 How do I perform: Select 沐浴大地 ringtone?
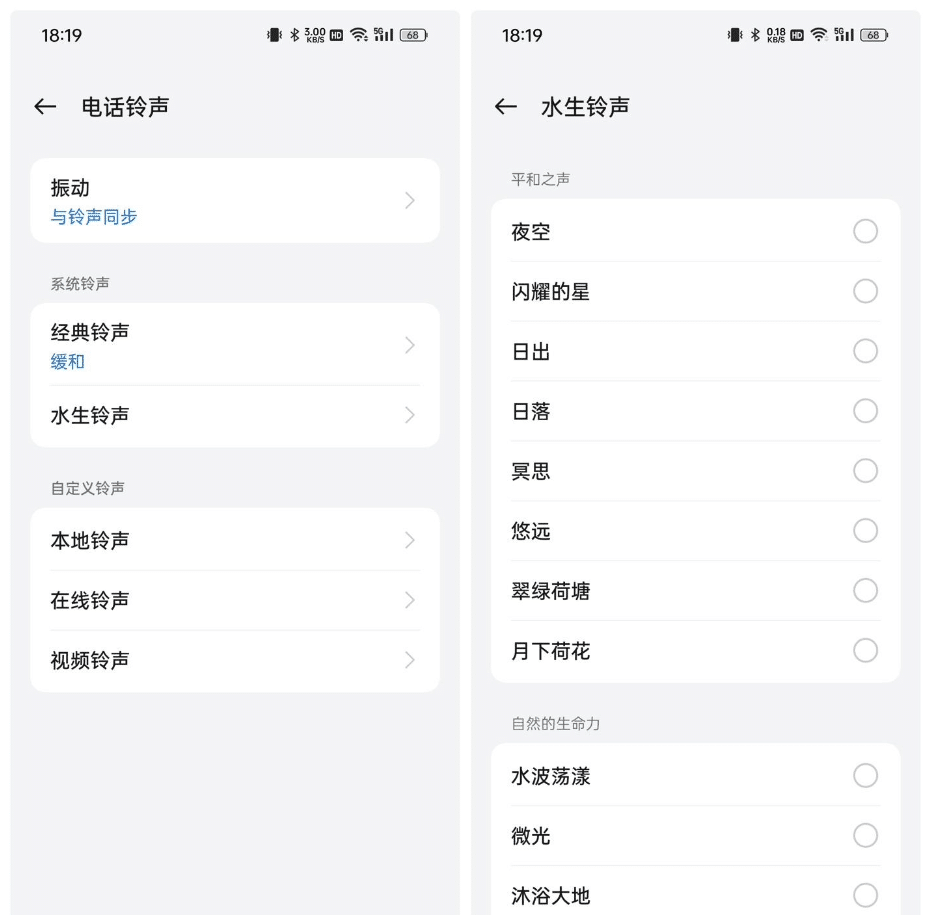(865, 895)
